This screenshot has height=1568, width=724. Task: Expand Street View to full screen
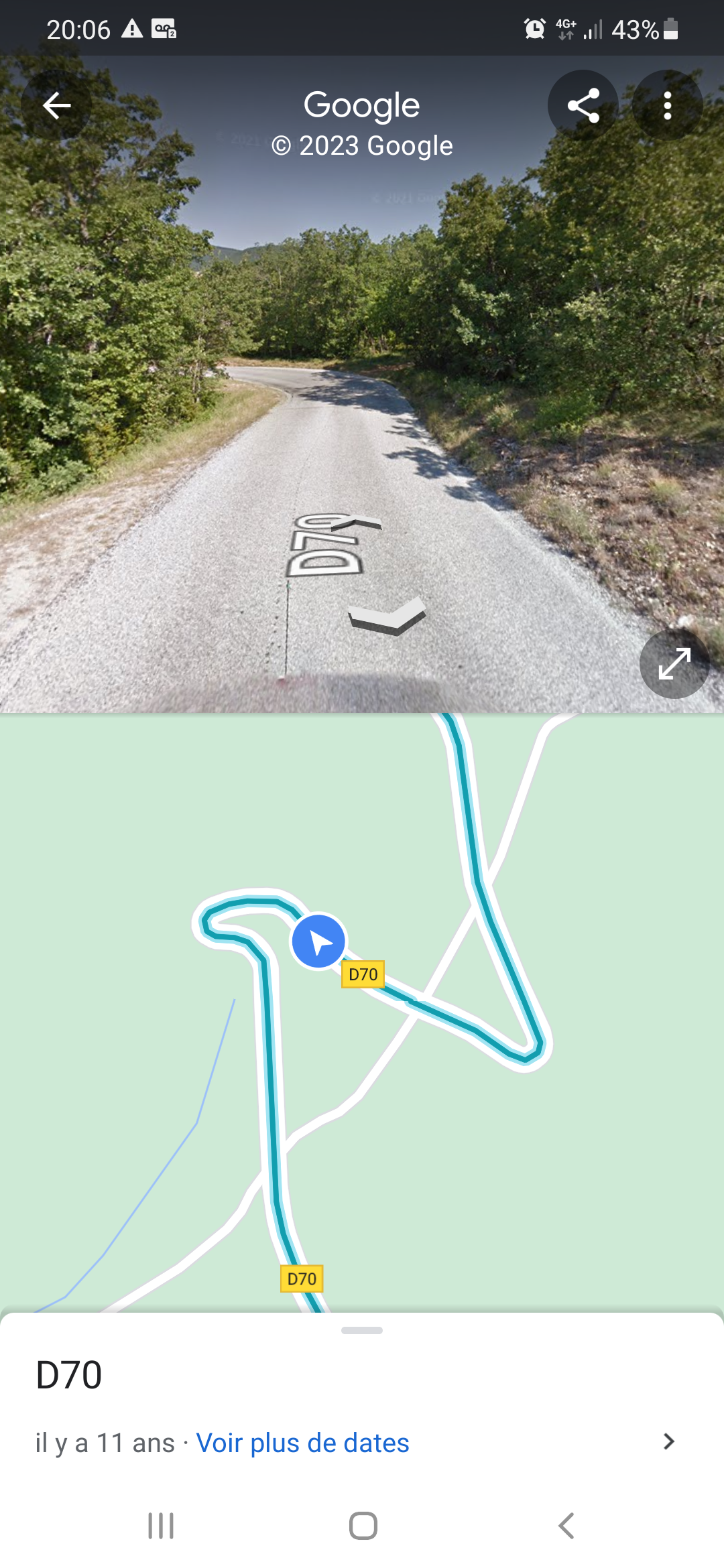pos(674,664)
